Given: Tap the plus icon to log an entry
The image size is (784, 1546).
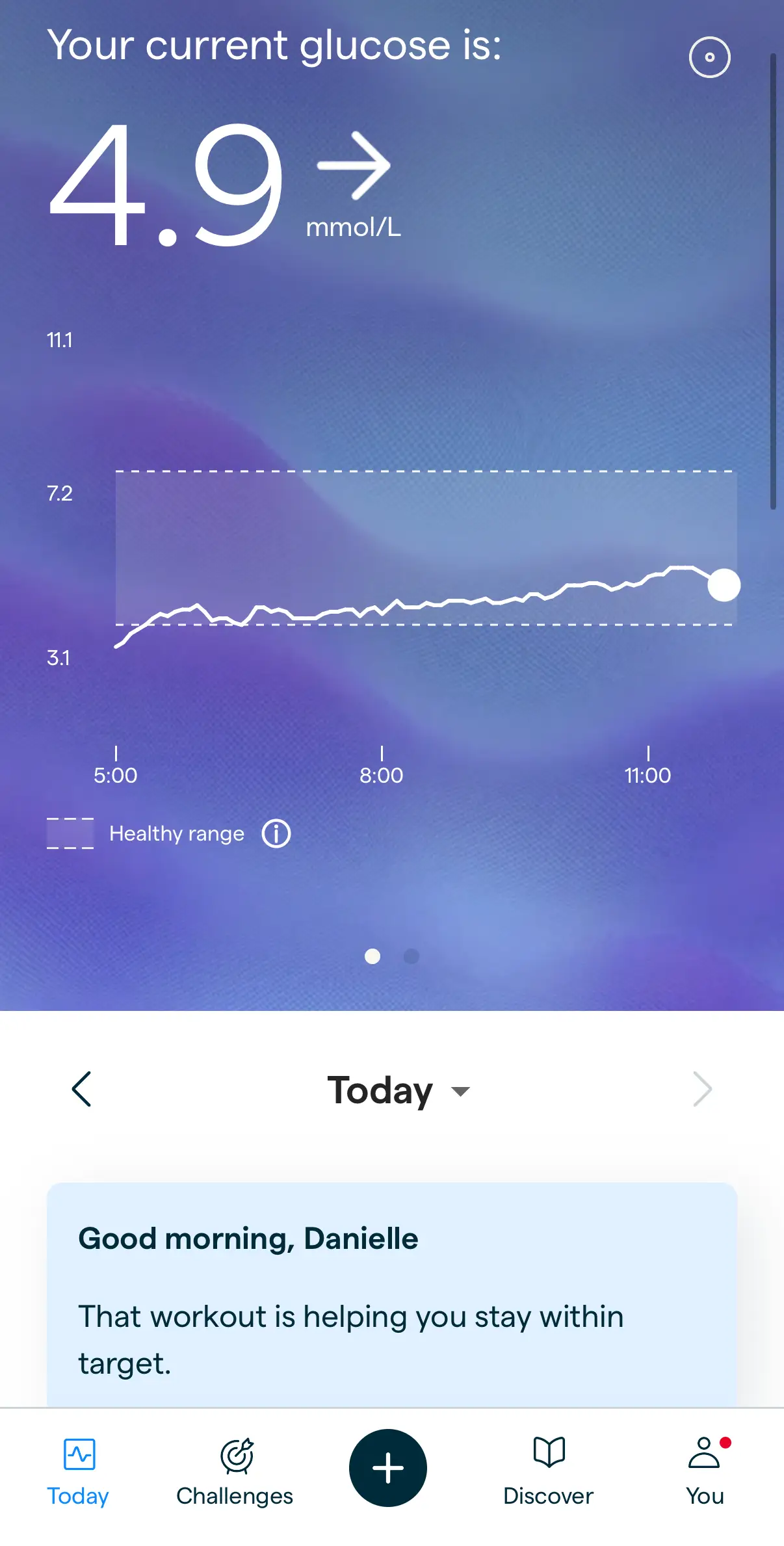Looking at the screenshot, I should (388, 1468).
